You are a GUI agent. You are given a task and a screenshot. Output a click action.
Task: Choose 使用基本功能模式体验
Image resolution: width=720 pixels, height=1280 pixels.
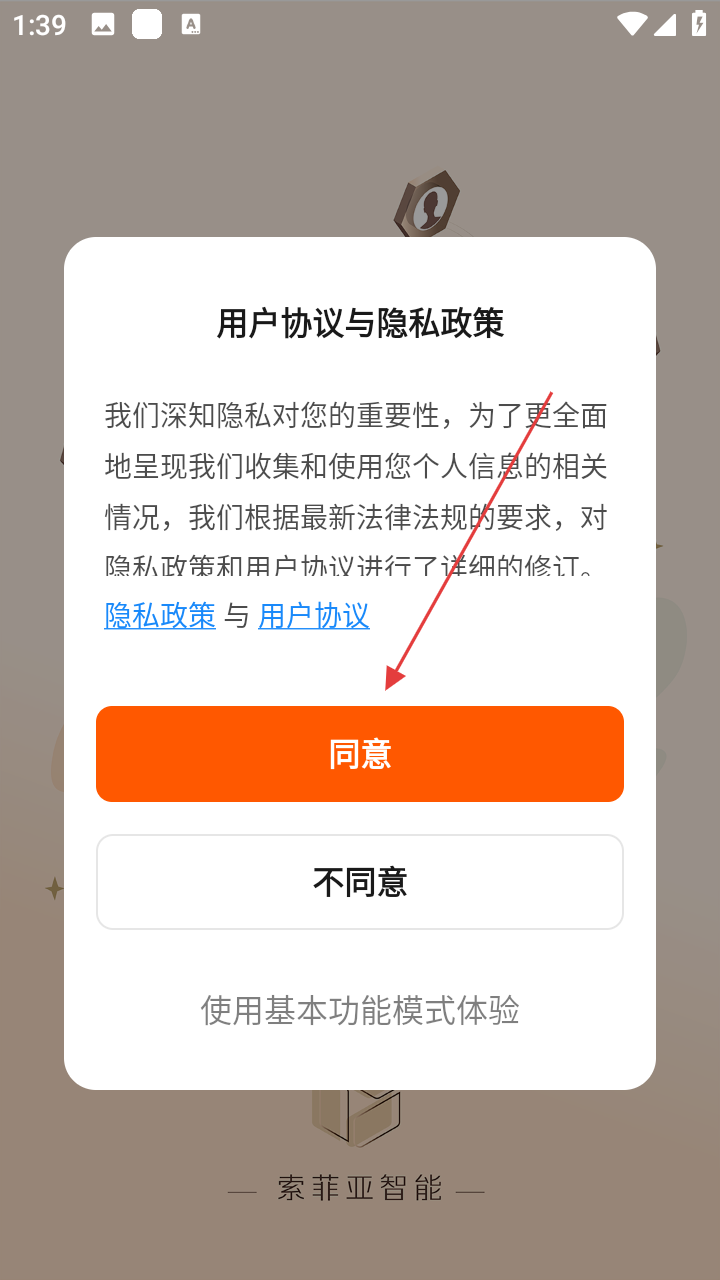360,1010
